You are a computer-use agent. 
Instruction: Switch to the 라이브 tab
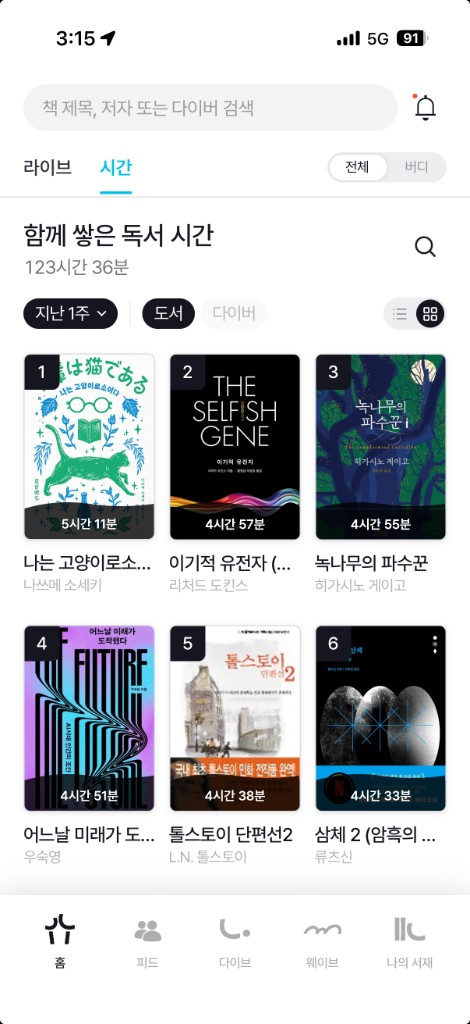click(x=47, y=167)
